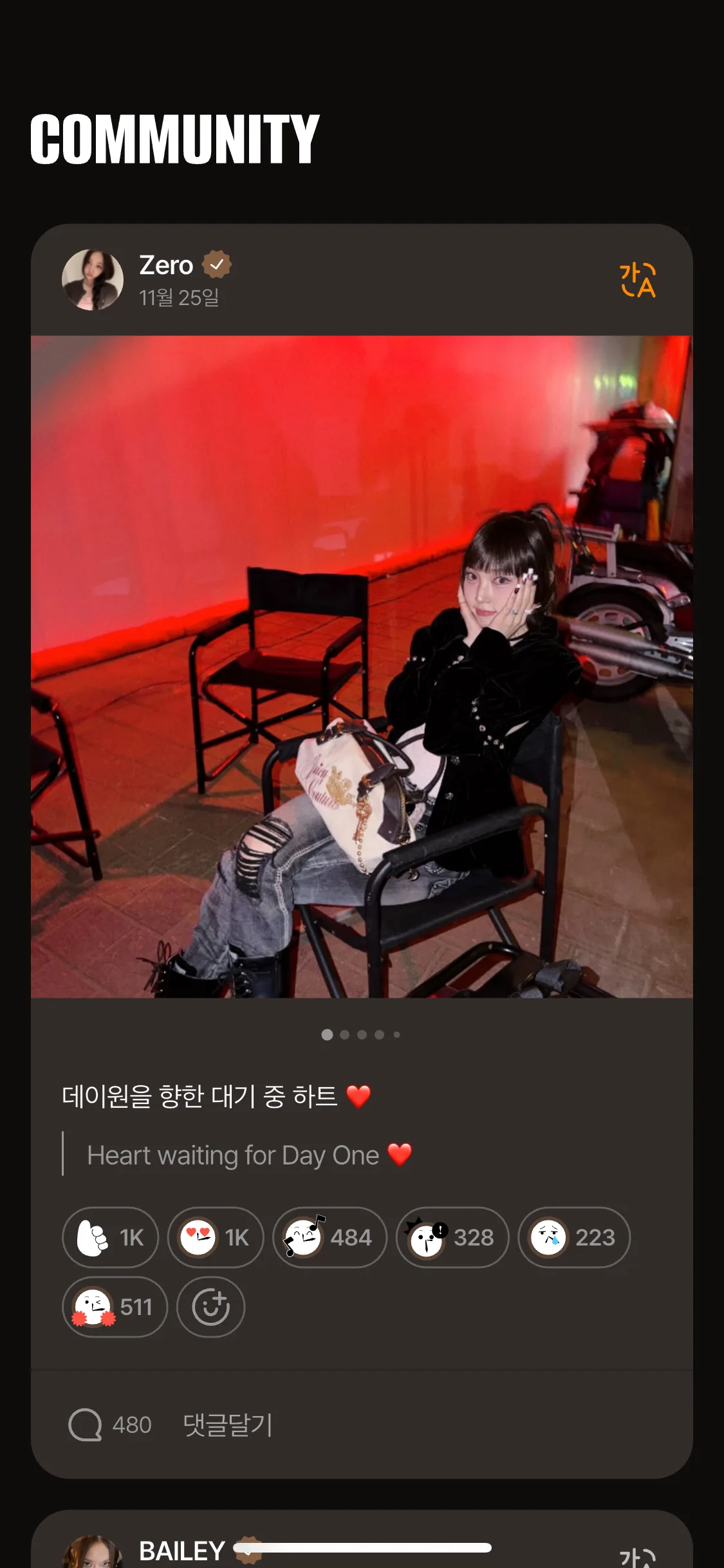Add the crying reaction showing 223
The height and width of the screenshot is (1568, 724).
(x=573, y=1237)
